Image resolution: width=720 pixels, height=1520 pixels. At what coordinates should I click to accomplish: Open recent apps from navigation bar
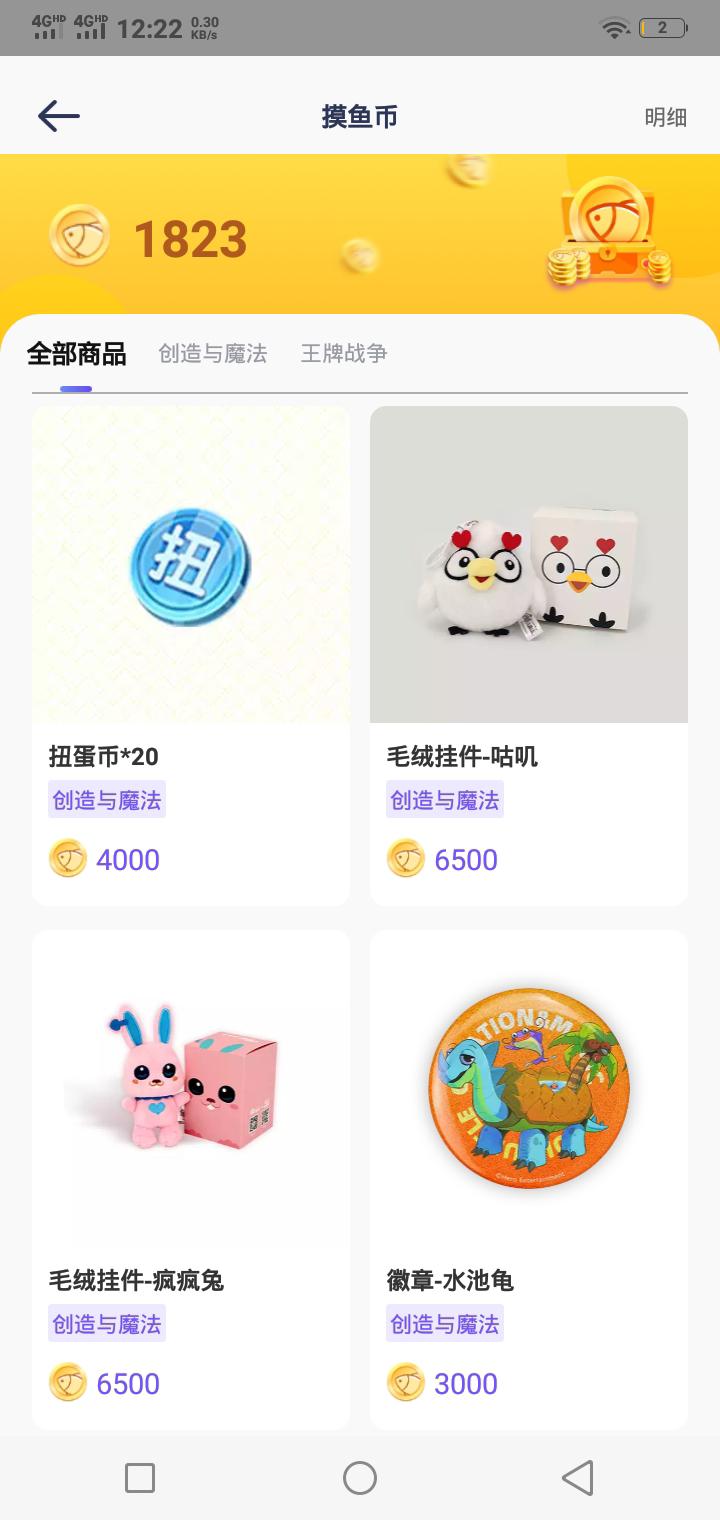[140, 1478]
